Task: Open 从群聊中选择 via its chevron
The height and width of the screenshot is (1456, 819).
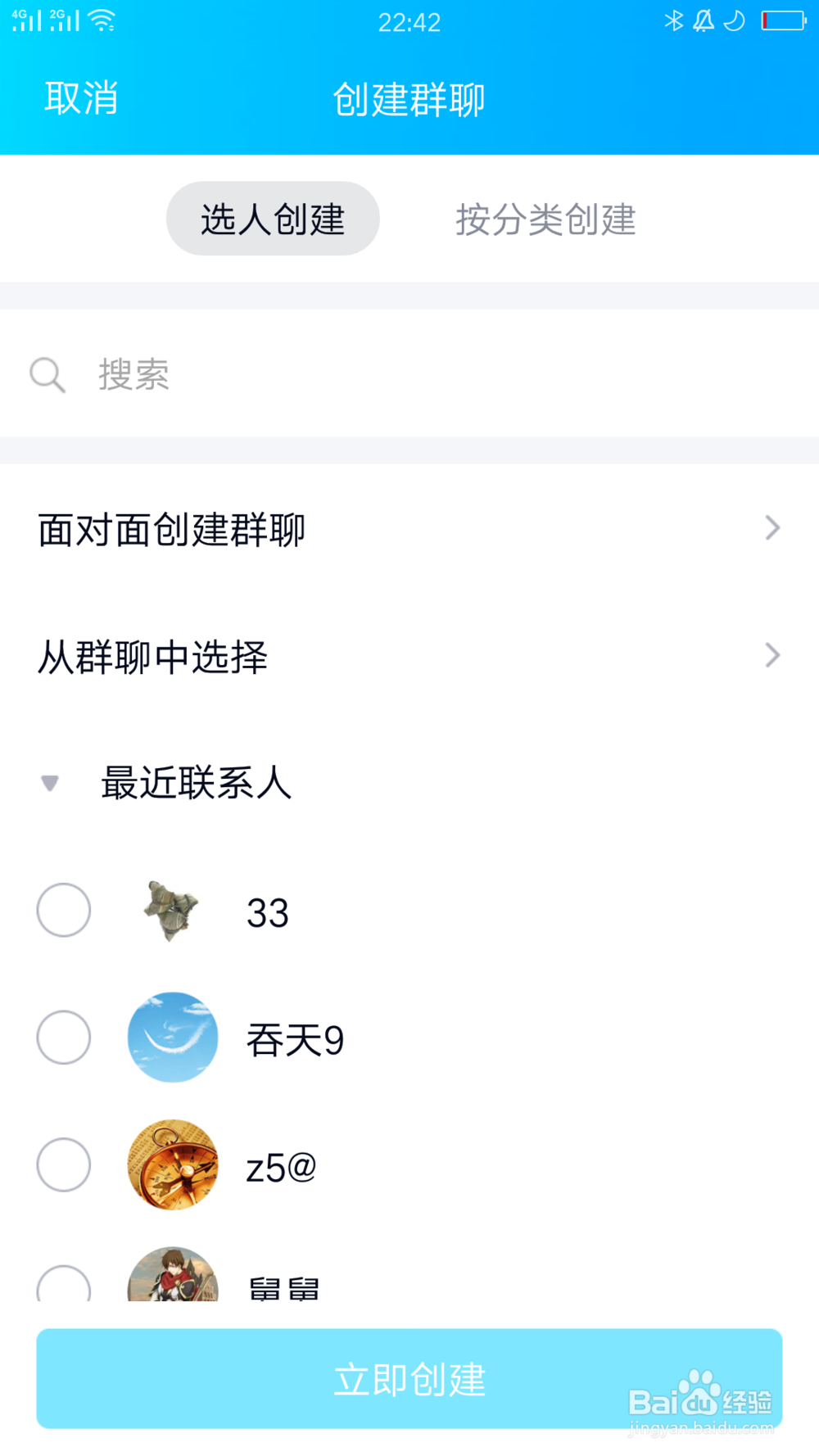Action: click(771, 655)
